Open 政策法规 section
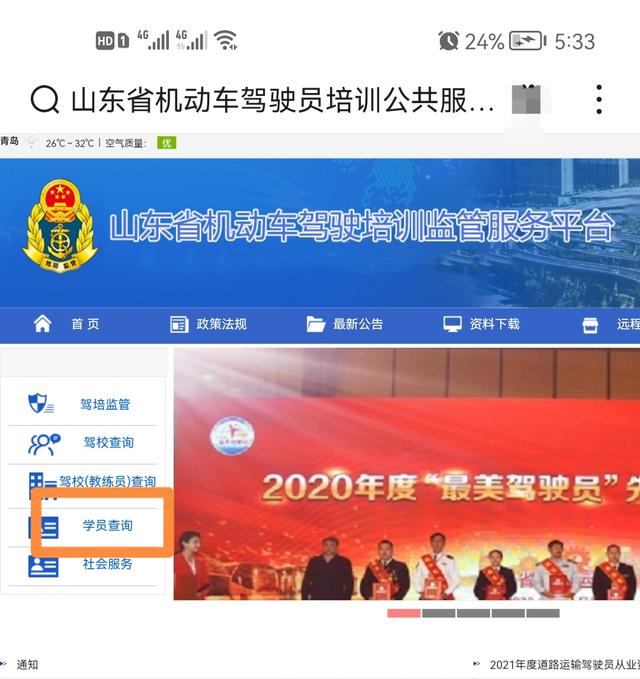Viewport: 640px width, 679px height. coord(208,324)
